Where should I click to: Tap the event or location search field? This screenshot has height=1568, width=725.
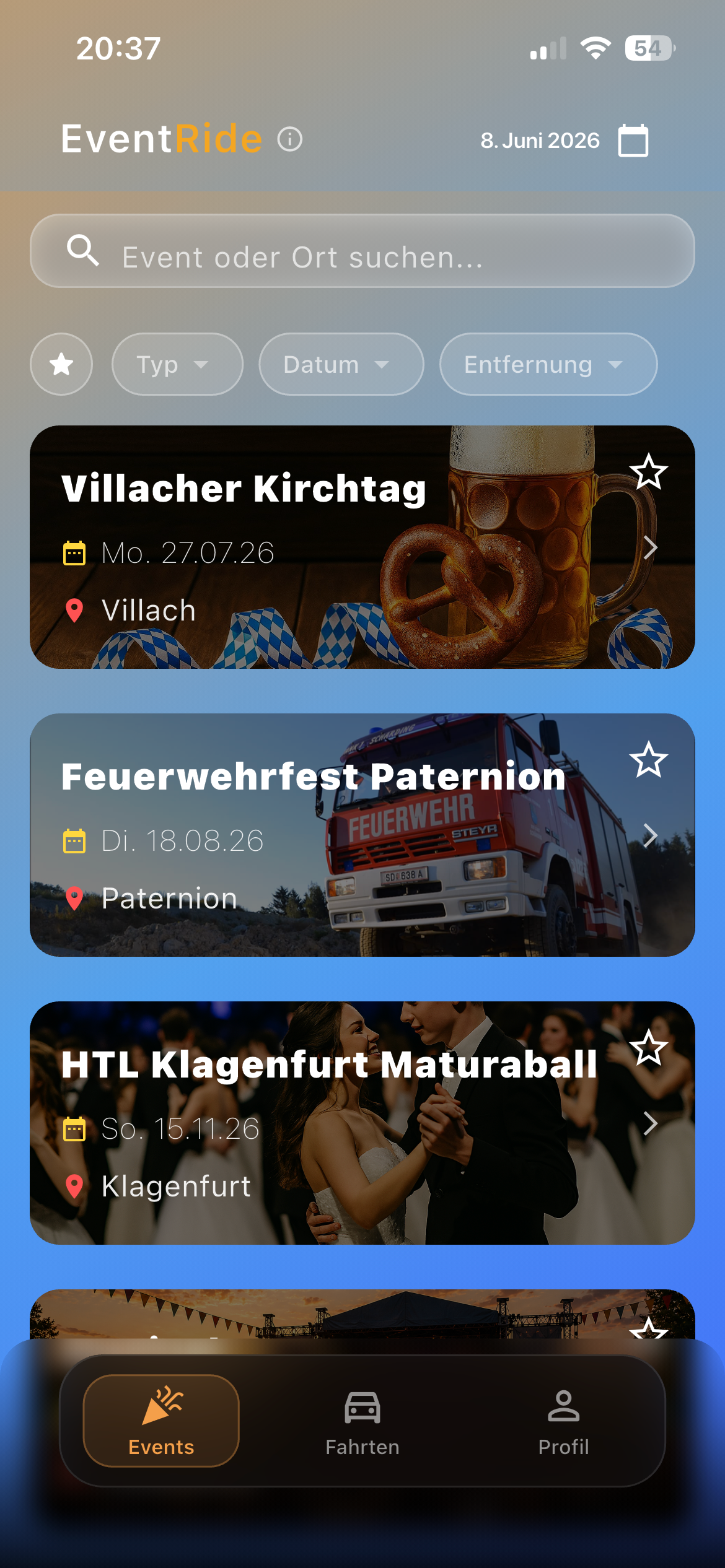(x=362, y=251)
